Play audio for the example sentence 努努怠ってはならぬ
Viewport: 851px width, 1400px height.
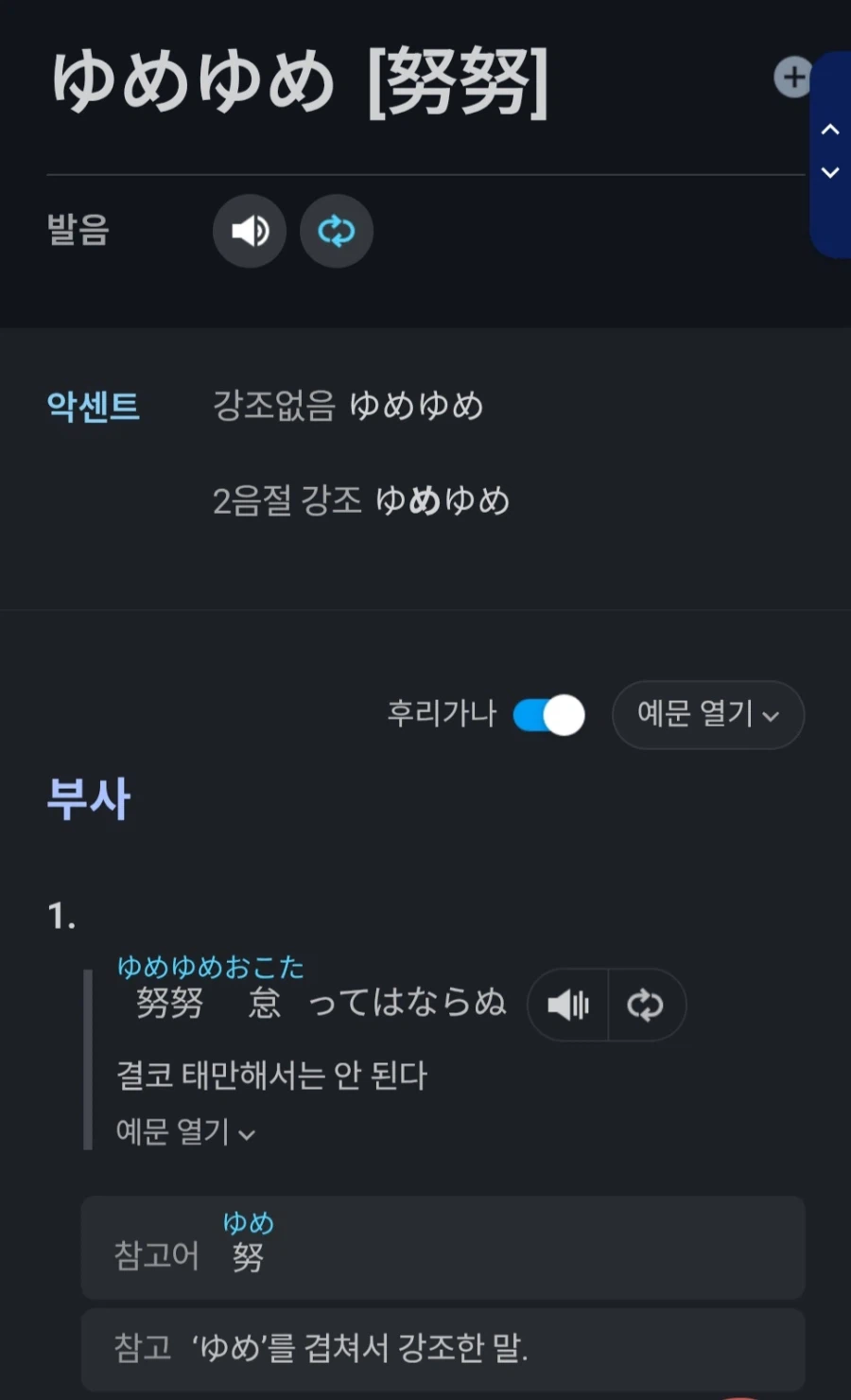point(566,1005)
